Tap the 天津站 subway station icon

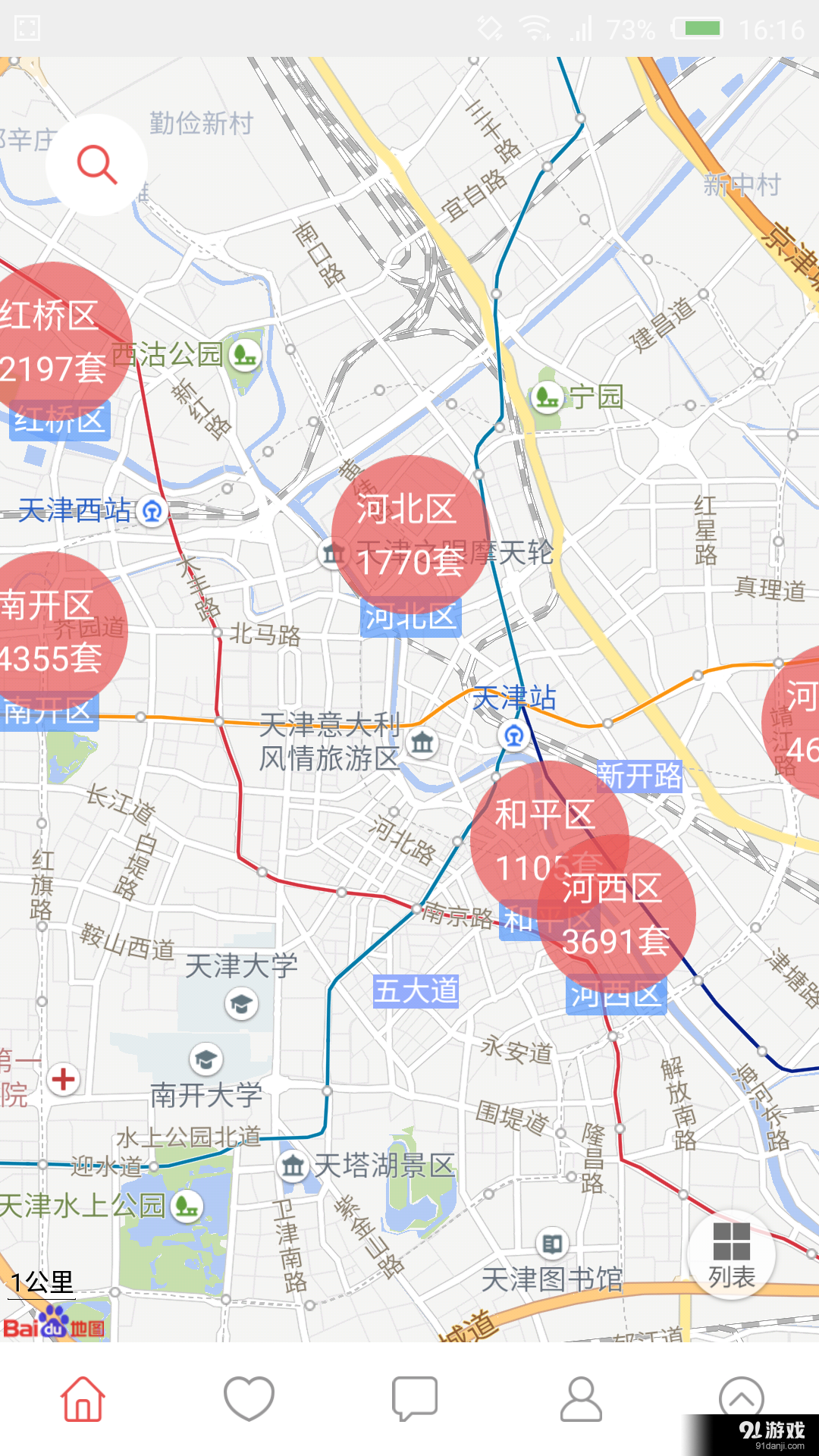click(513, 734)
